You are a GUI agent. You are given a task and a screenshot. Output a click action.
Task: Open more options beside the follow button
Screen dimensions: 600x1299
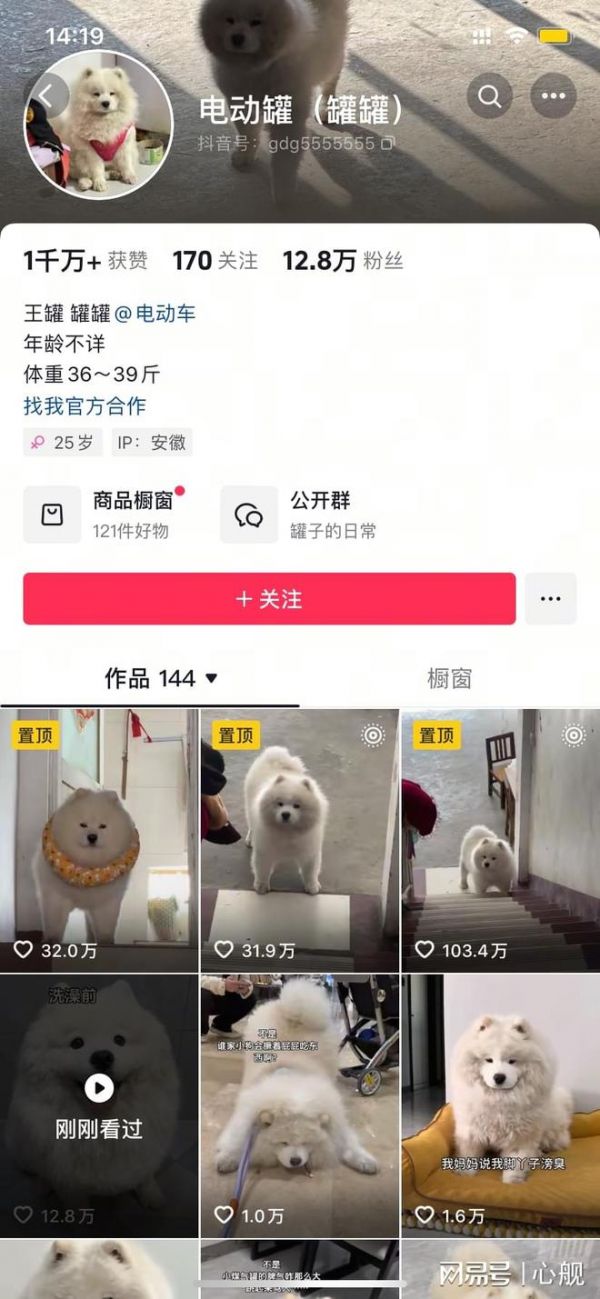(550, 599)
